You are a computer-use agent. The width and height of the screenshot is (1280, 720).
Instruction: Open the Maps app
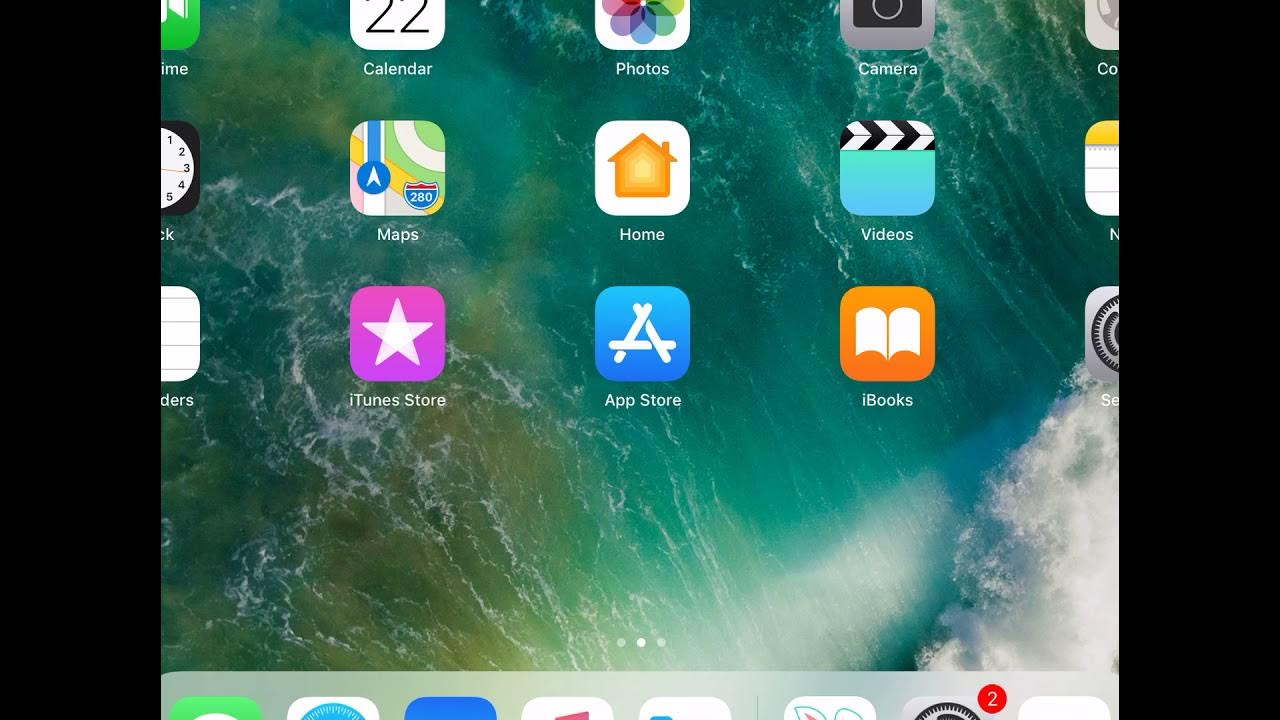coord(397,168)
